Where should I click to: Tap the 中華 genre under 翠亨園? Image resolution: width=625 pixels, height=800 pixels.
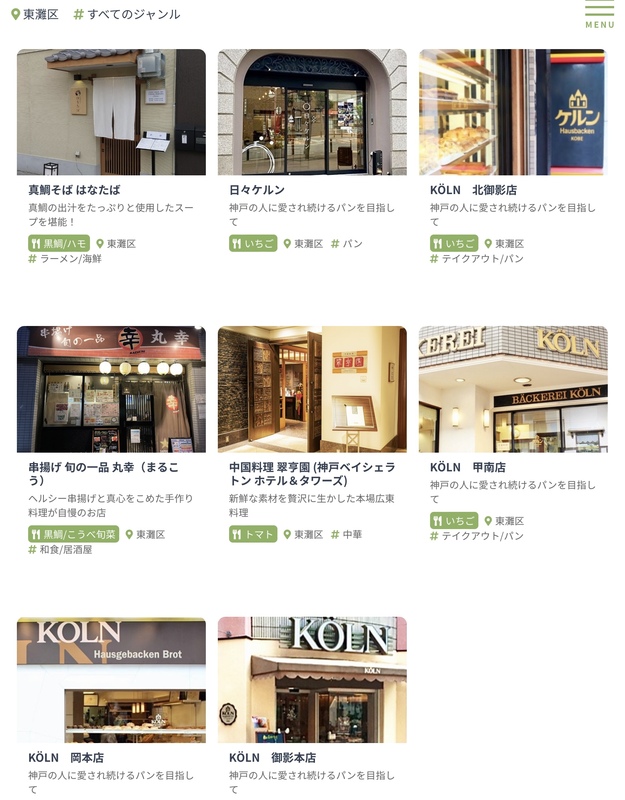tap(352, 534)
